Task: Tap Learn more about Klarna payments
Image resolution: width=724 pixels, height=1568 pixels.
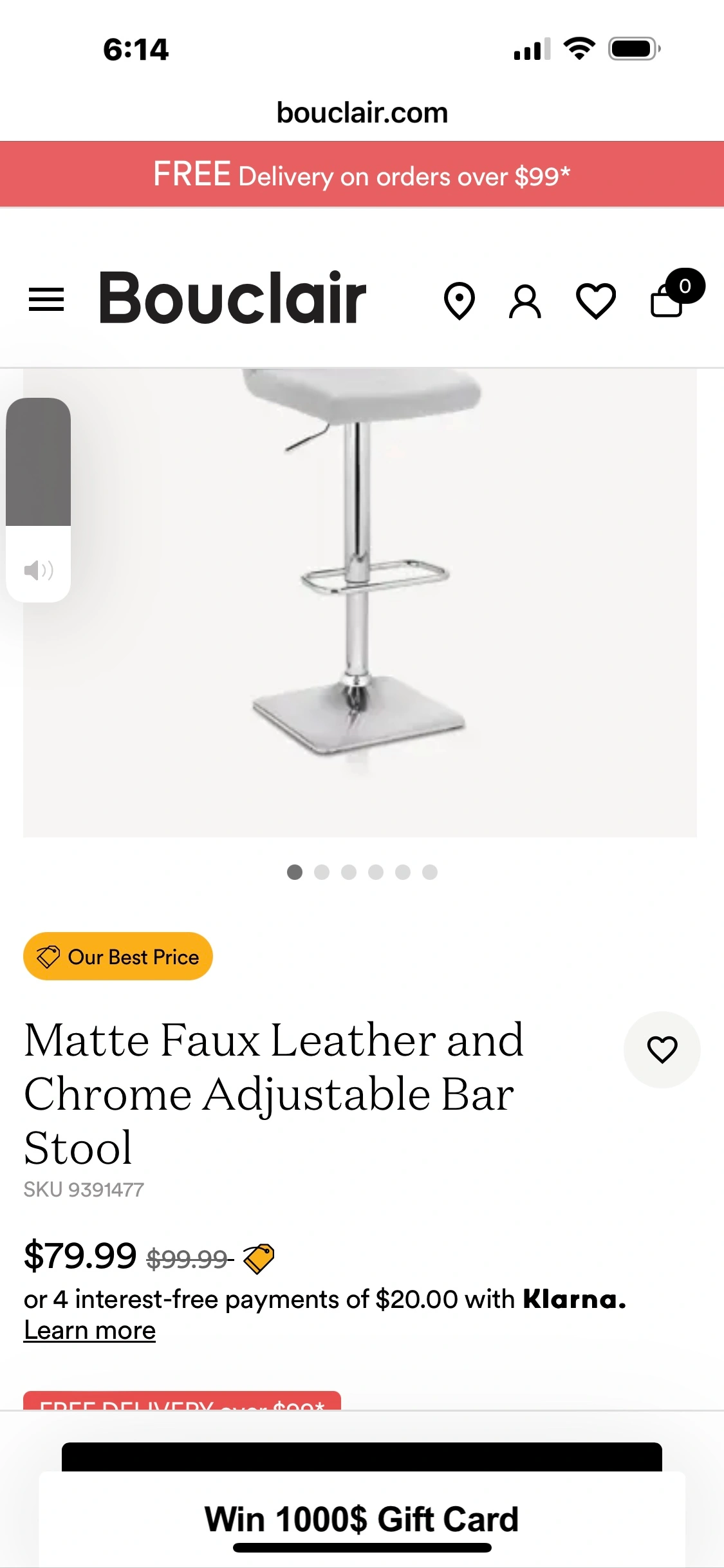Action: [89, 1330]
